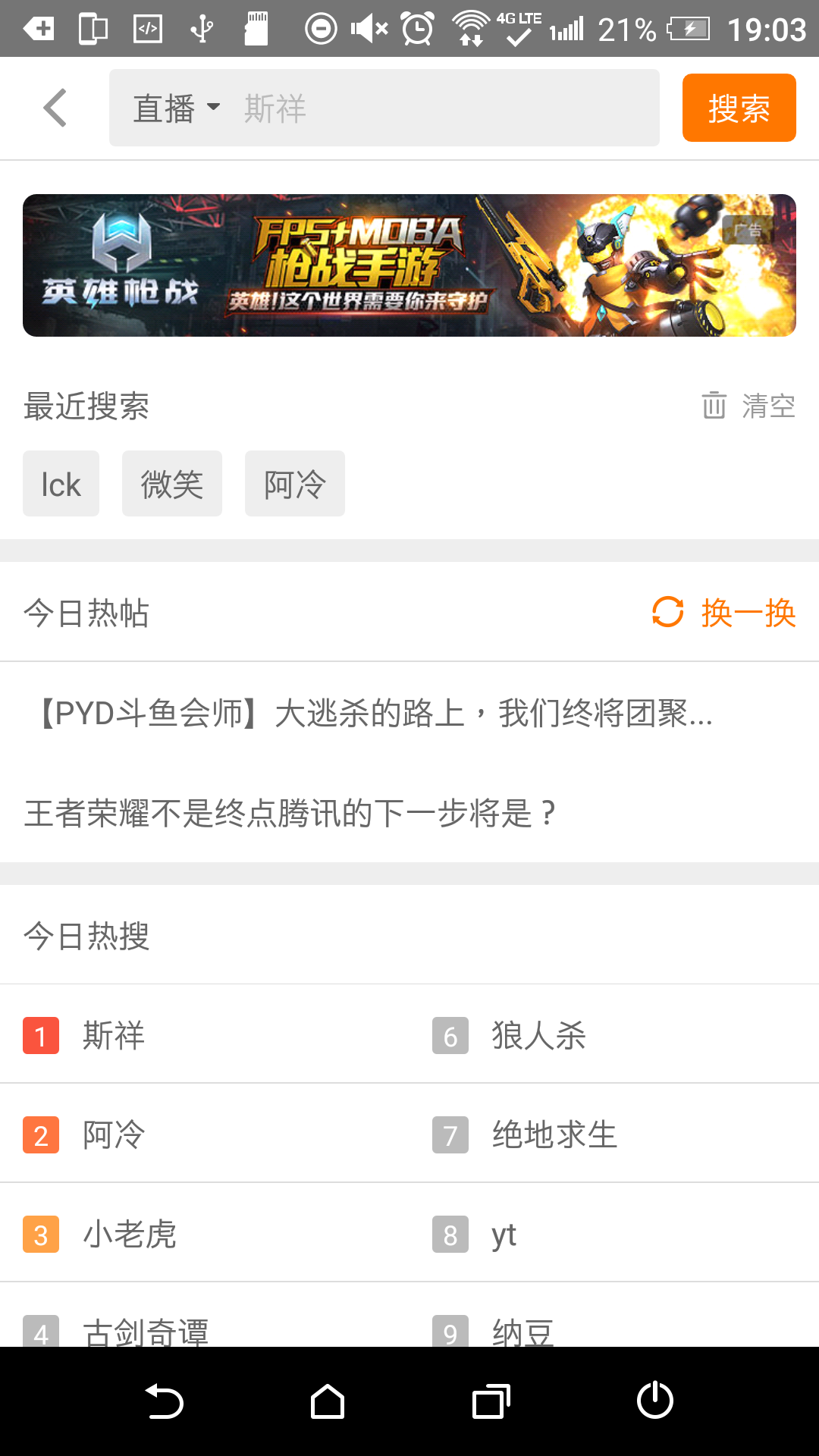The height and width of the screenshot is (1456, 819).
Task: Clear recent searches with 清空
Action: tap(749, 406)
